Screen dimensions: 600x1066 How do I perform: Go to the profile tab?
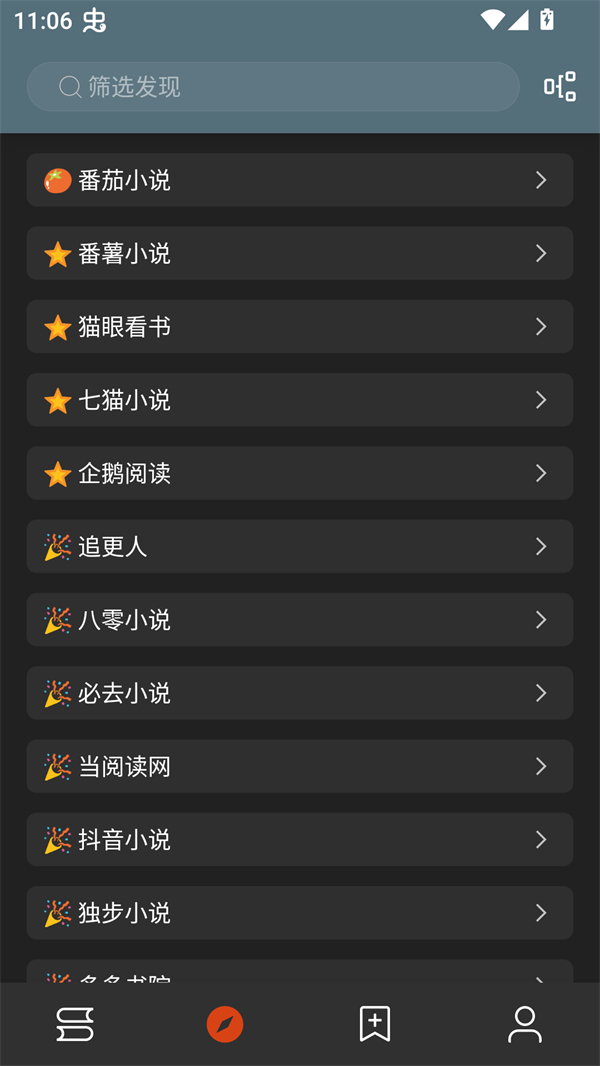[525, 1024]
